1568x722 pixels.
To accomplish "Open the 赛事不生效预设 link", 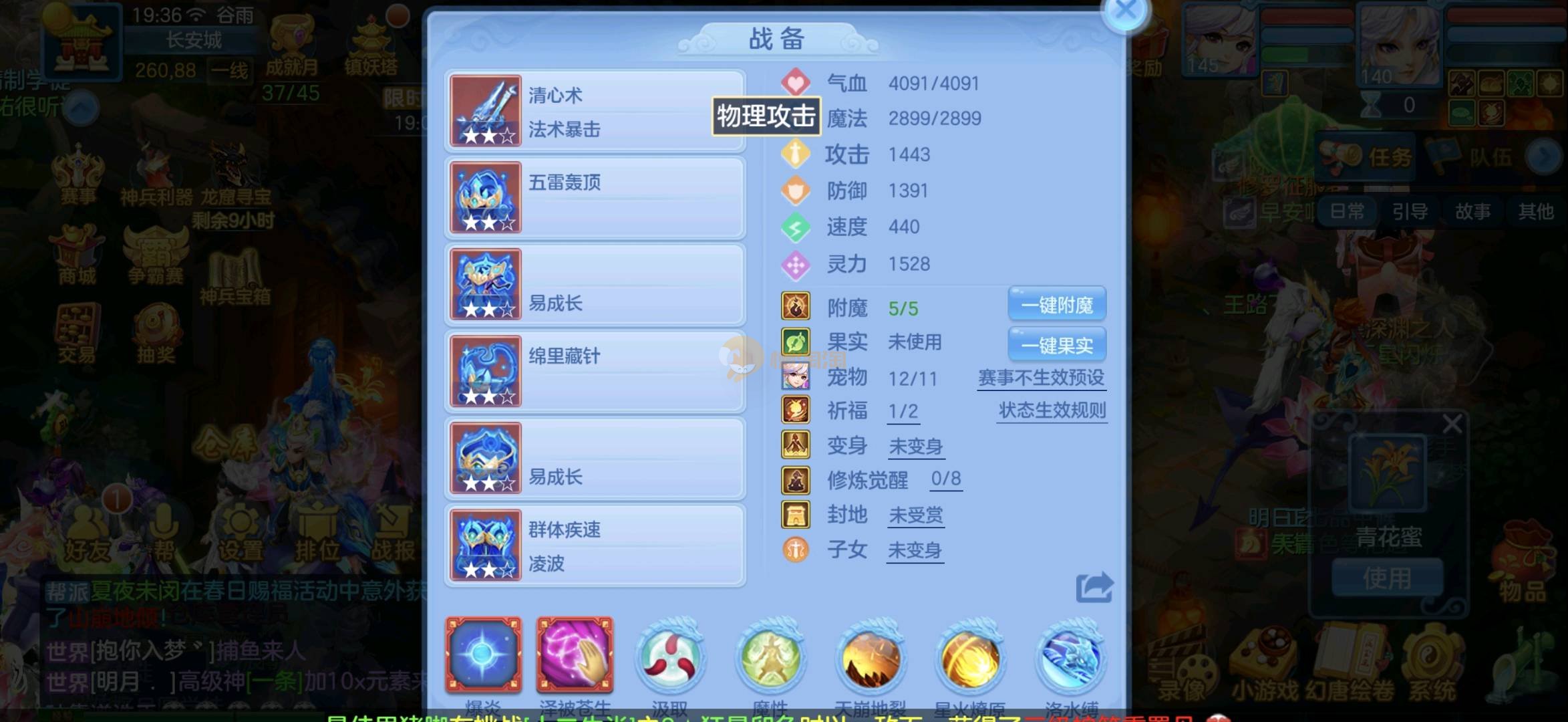I will (1041, 378).
